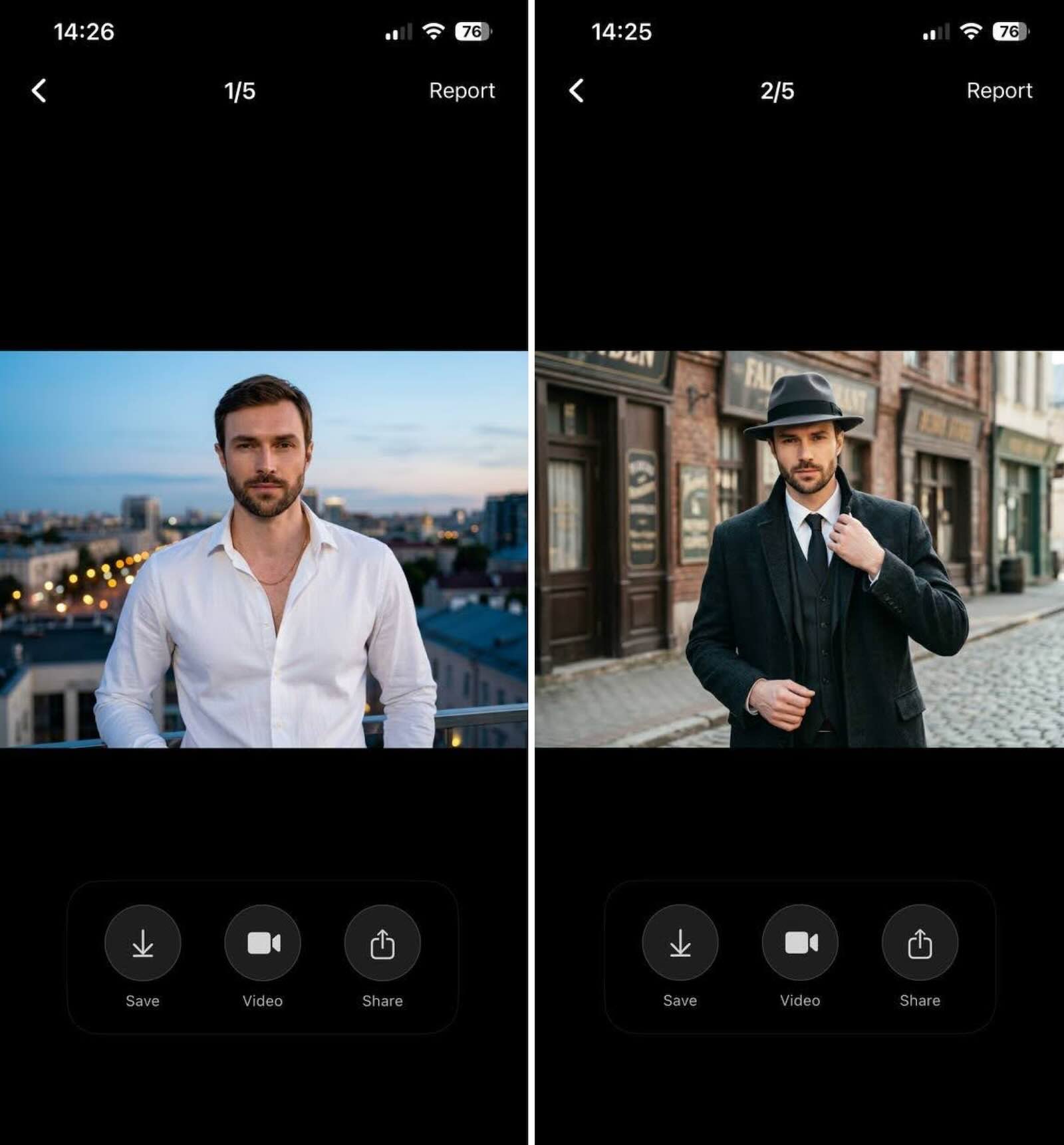Select the Video icon on the right screen
The image size is (1064, 1145).
pos(799,942)
